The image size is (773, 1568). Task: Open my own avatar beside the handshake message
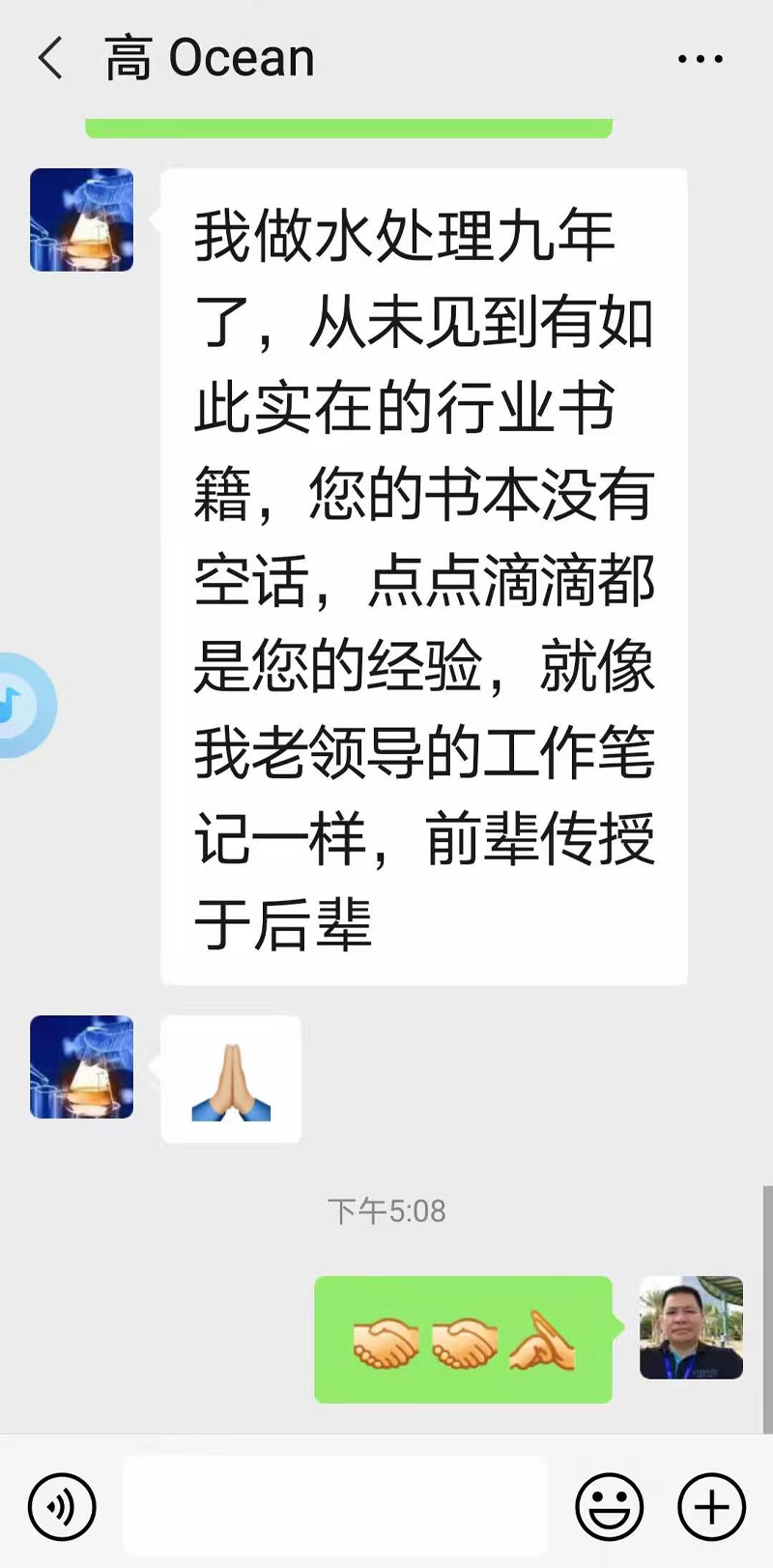691,1327
